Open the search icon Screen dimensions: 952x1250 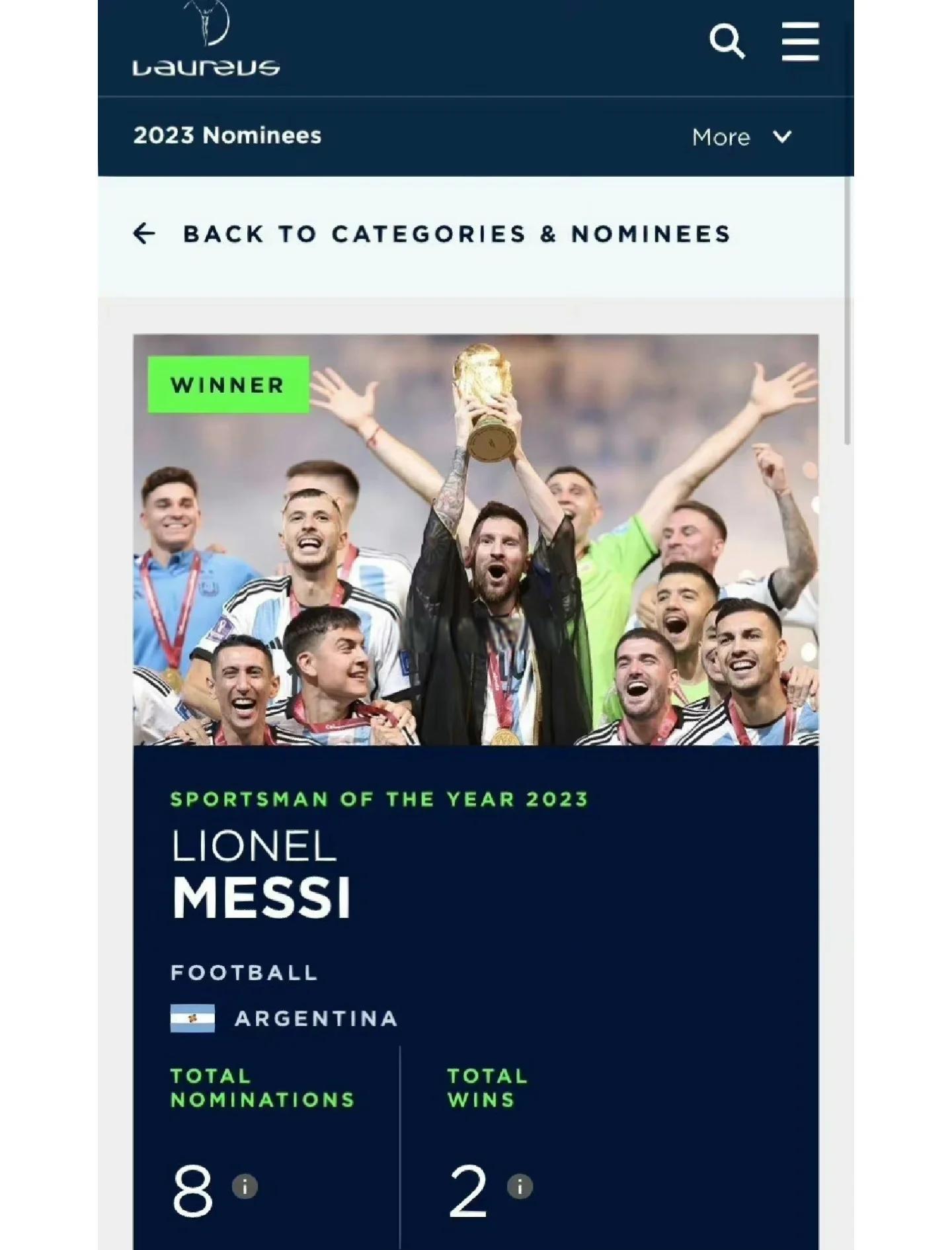[727, 42]
